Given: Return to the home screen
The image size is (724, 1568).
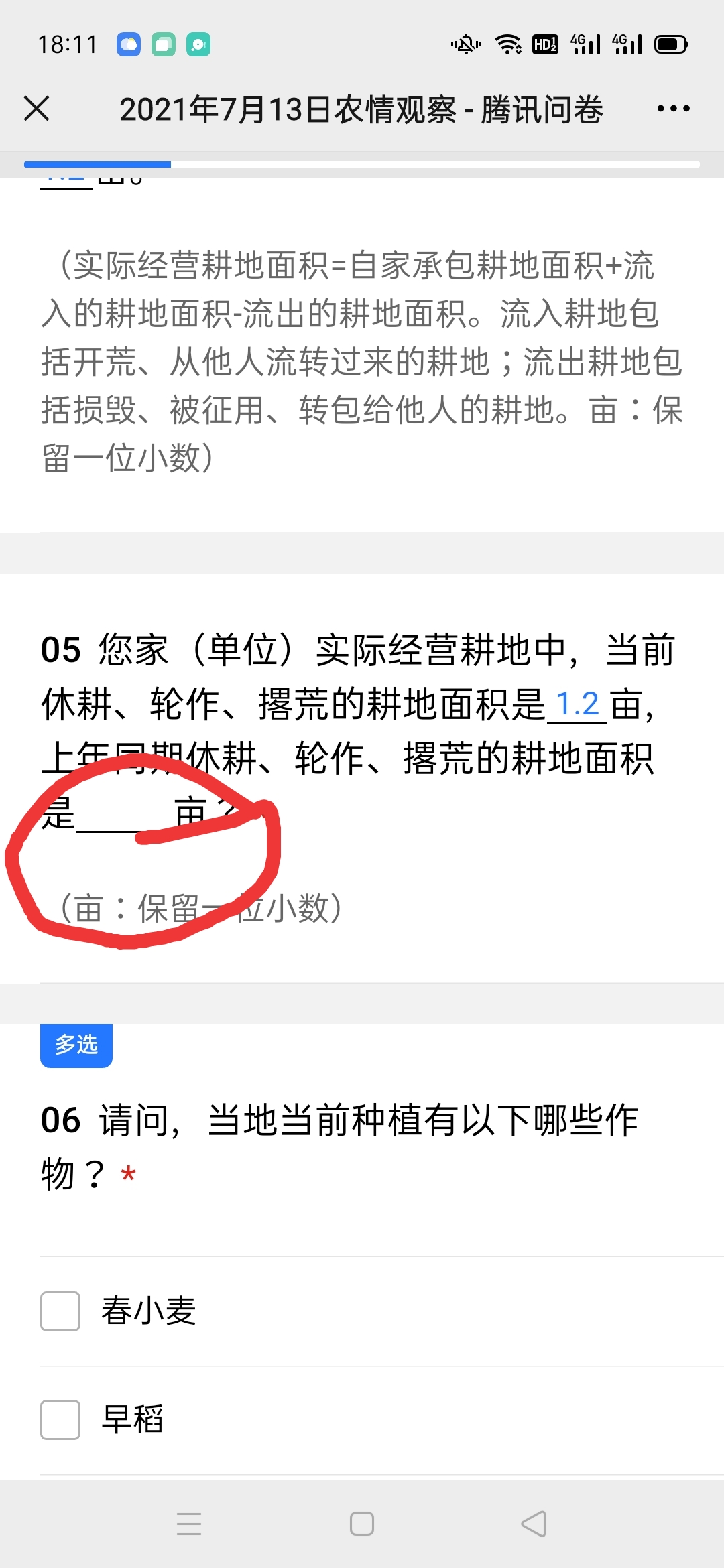Looking at the screenshot, I should [x=362, y=1524].
